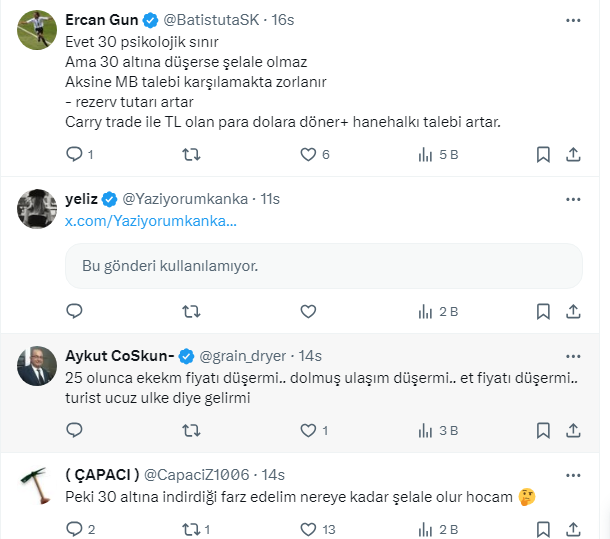The height and width of the screenshot is (539, 610).
Task: Open overflow menu on ( ÇAPACI )'s post
Action: click(574, 473)
